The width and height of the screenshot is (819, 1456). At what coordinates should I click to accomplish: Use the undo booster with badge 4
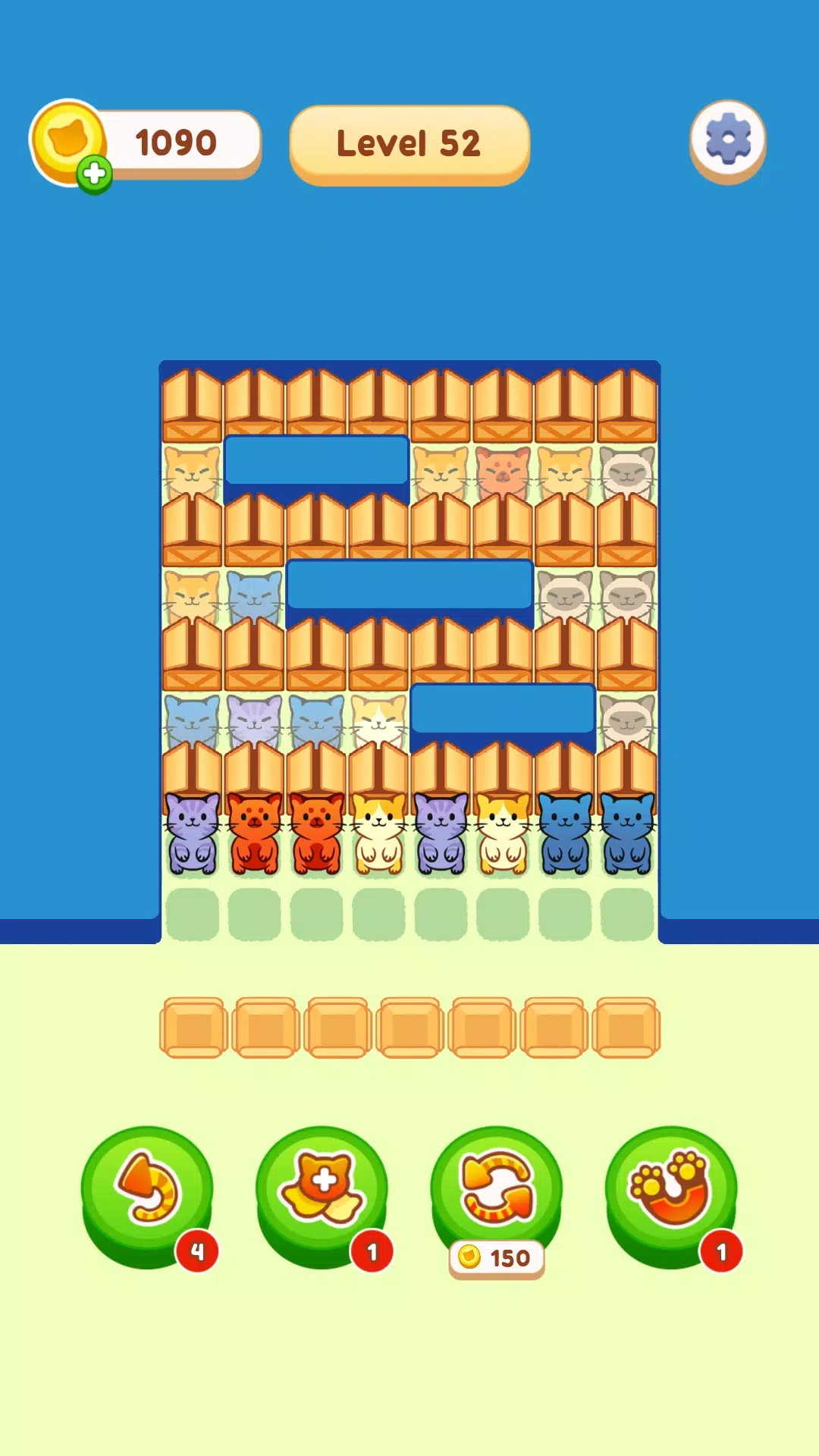click(x=148, y=1193)
